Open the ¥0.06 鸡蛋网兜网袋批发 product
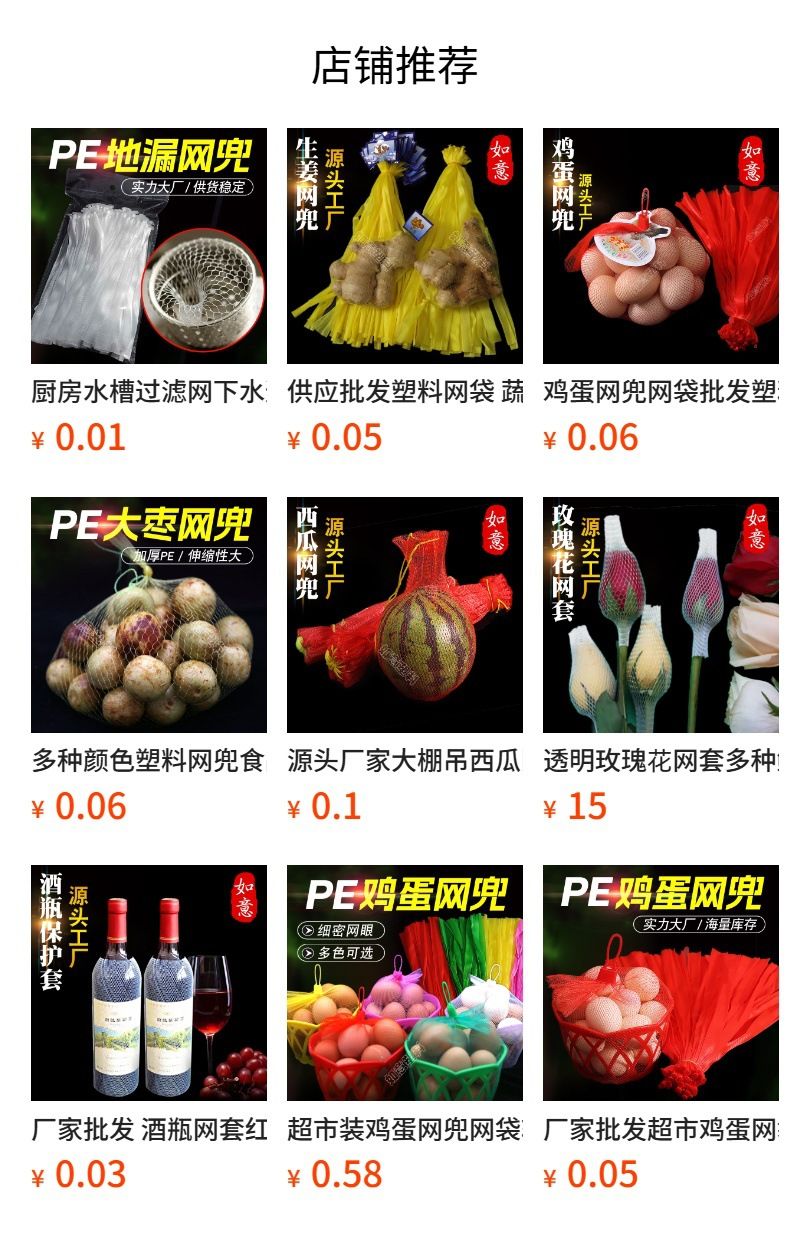This screenshot has height=1234, width=790. pyautogui.click(x=661, y=246)
